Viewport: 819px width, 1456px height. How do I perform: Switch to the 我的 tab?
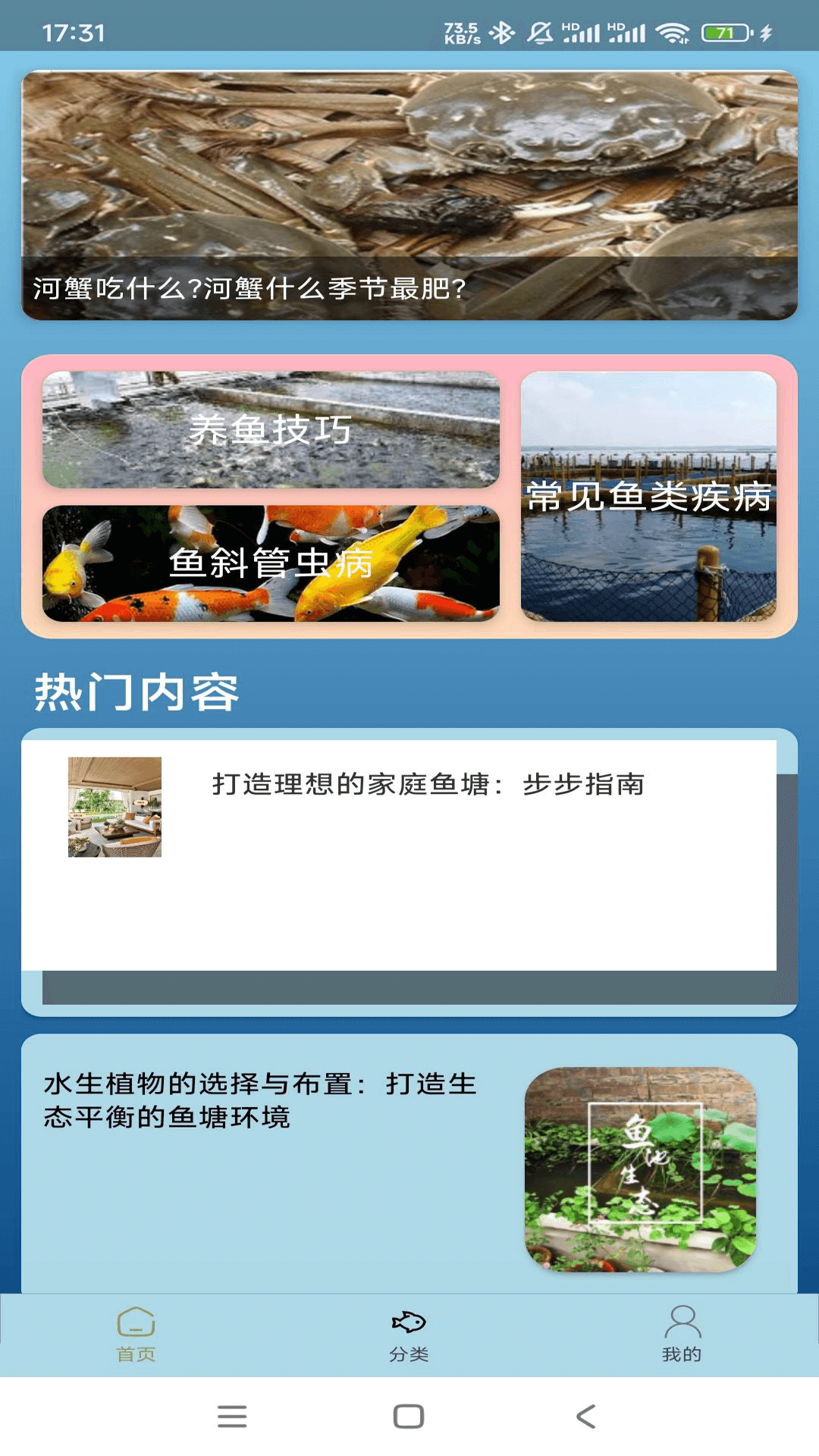point(682,1335)
